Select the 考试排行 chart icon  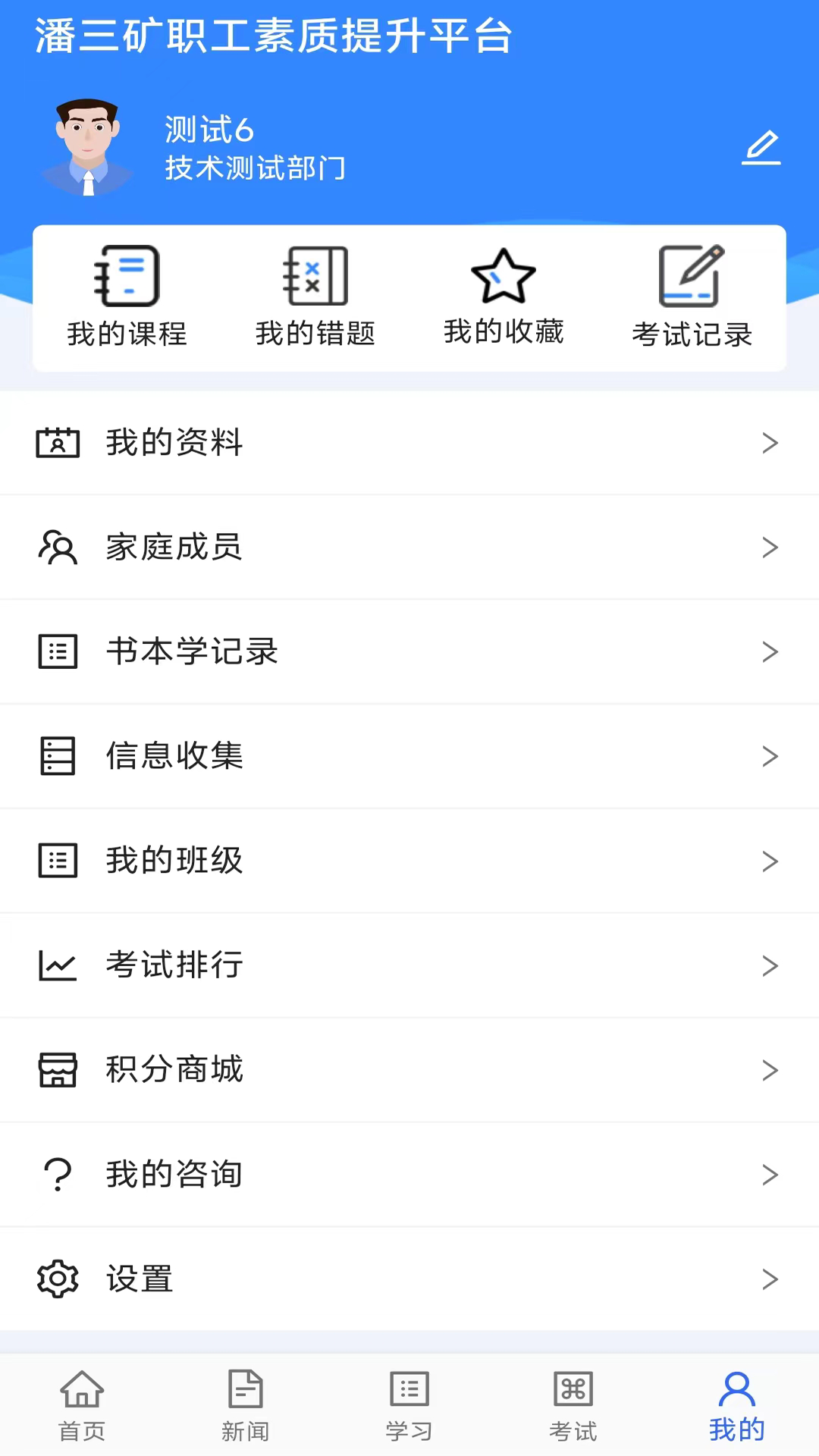pos(58,965)
